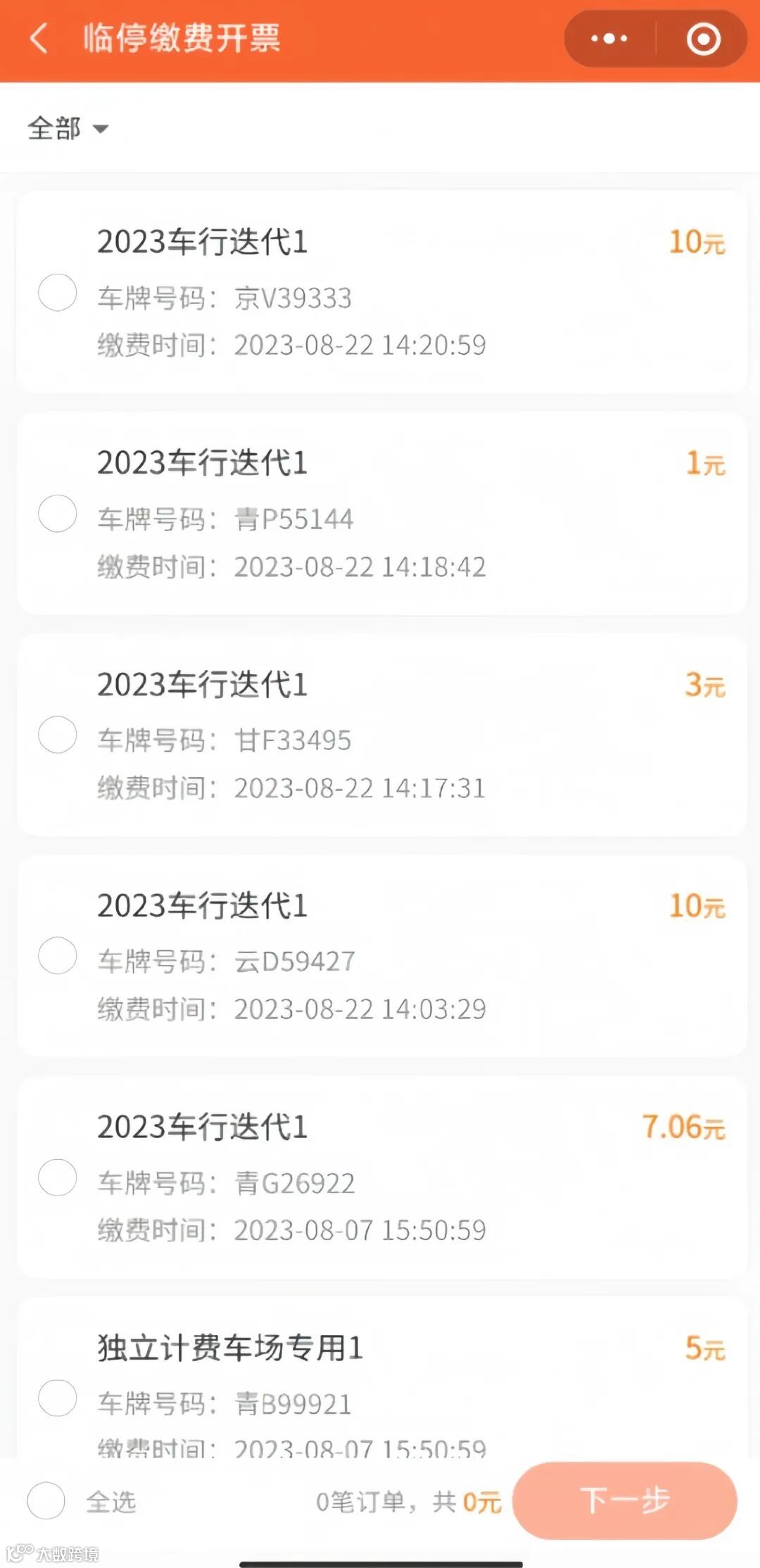The width and height of the screenshot is (760, 1568).
Task: Select the order for plate 青G26922
Action: tap(57, 1177)
